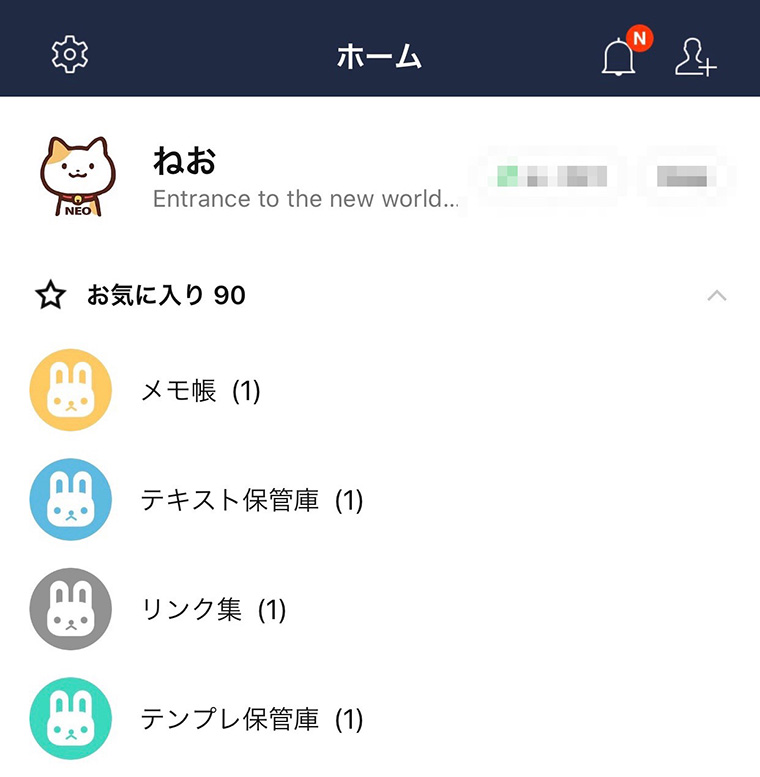Open the テキスト保管庫 blue rabbit avatar icon
760x777 pixels.
(70, 499)
